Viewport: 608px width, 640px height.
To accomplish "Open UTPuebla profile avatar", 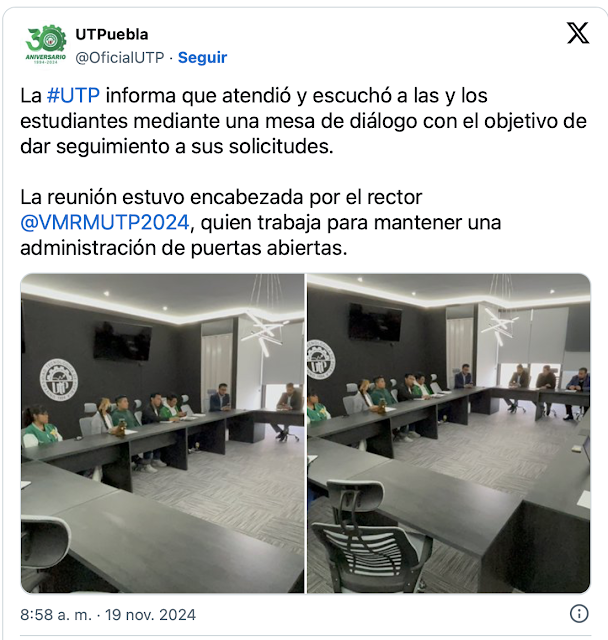I will pyautogui.click(x=45, y=45).
